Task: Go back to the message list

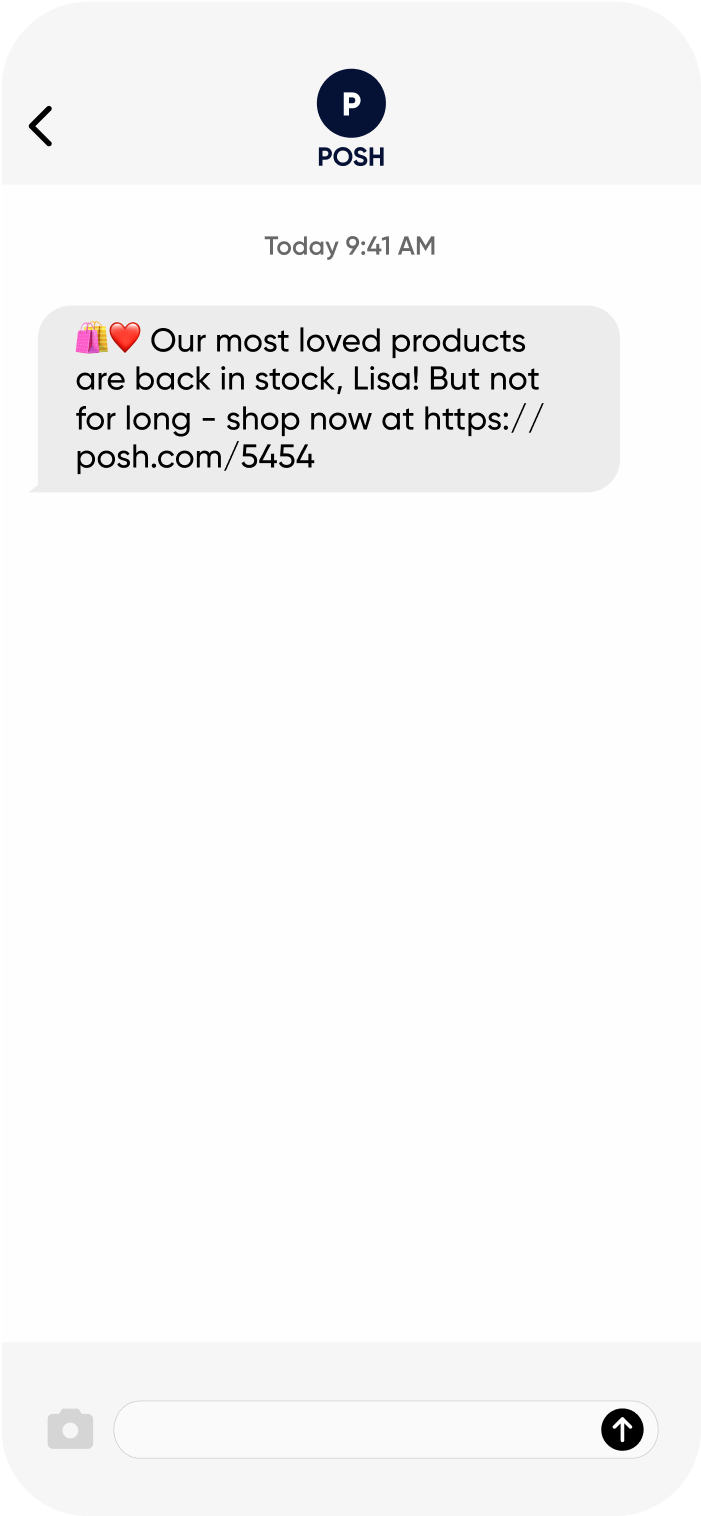Action: pos(41,126)
